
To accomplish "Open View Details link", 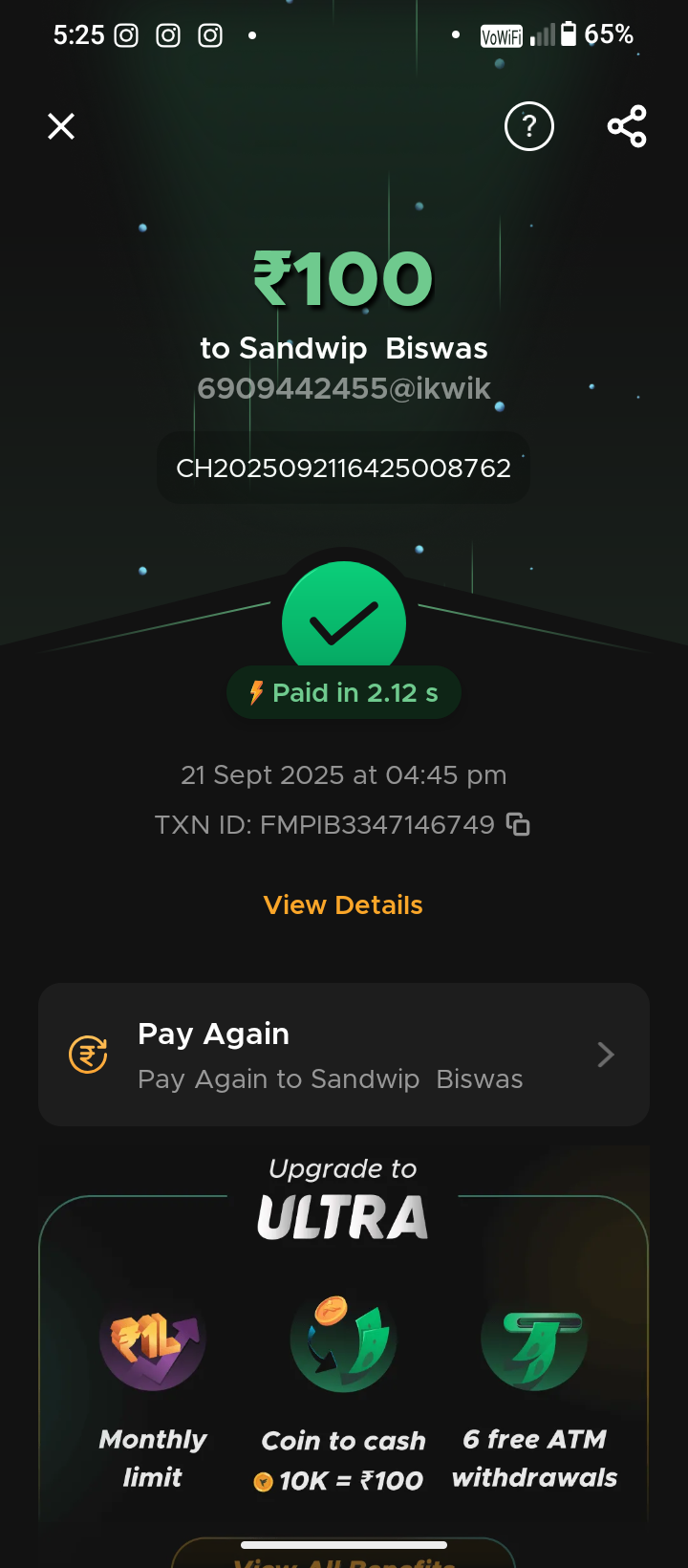I will 343,904.
